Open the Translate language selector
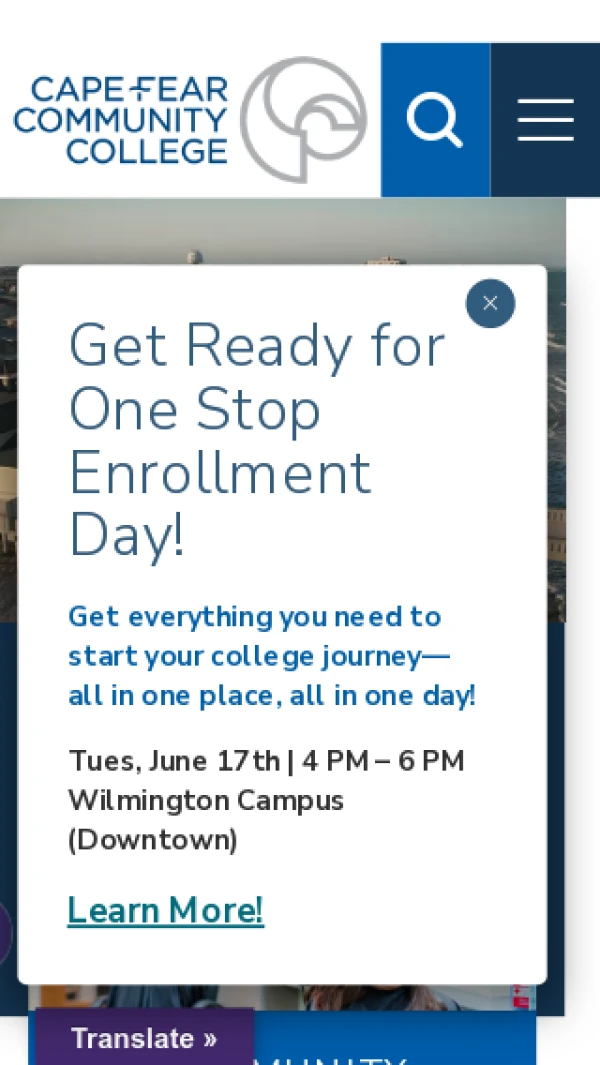Viewport: 600px width, 1065px height. pos(144,1038)
